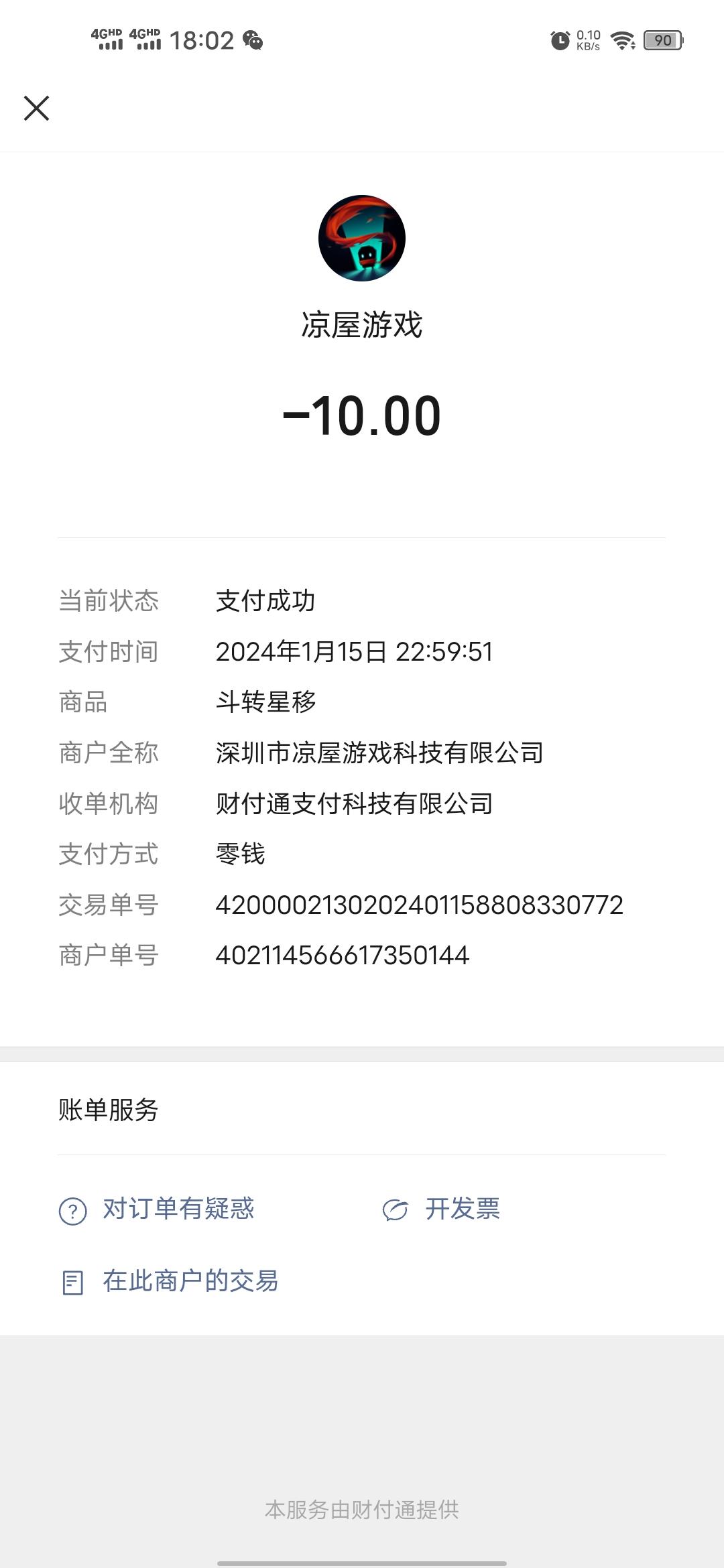
Task: View 在此商户的交易 history
Action: click(x=170, y=1281)
